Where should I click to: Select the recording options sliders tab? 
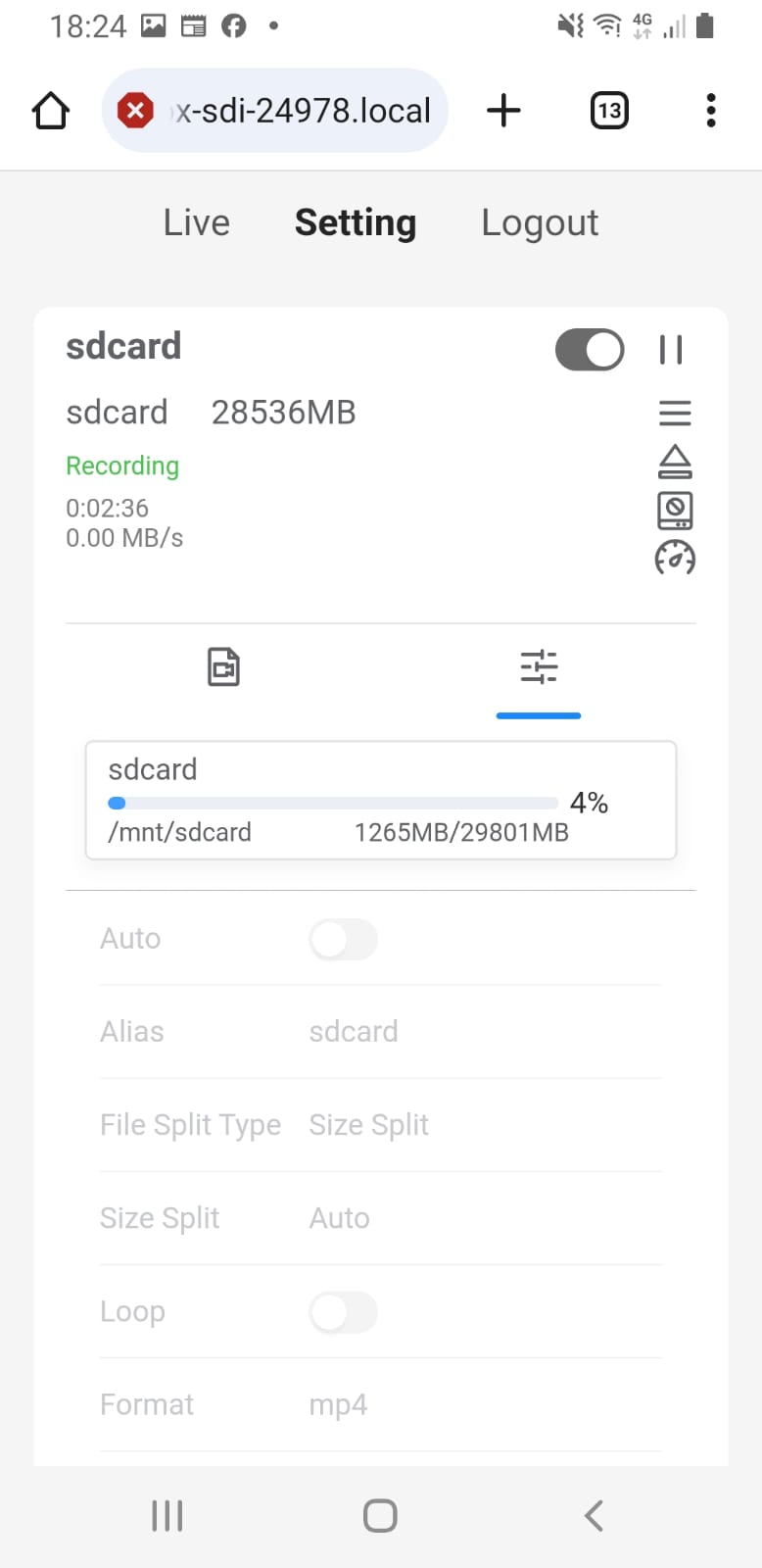pos(539,667)
